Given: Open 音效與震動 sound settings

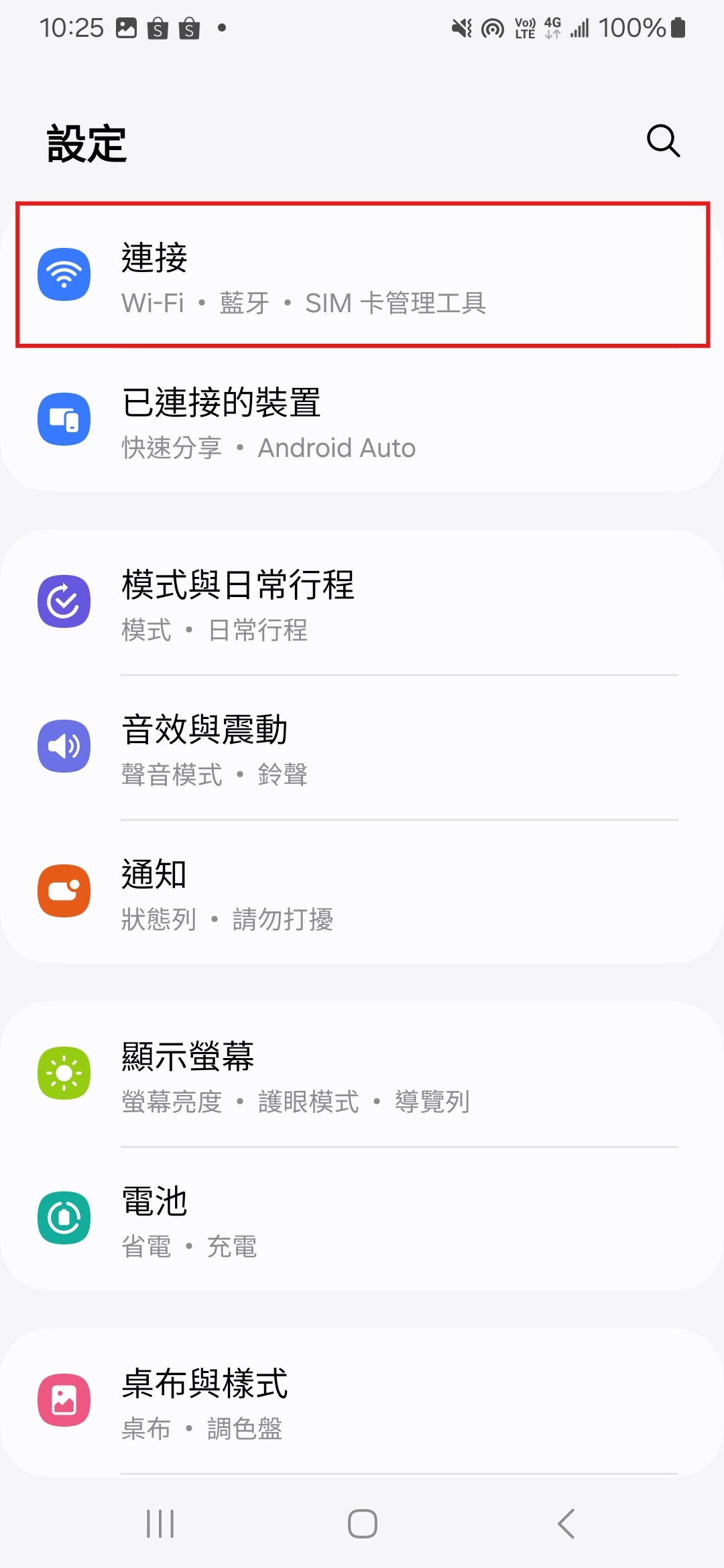Looking at the screenshot, I should click(x=362, y=747).
